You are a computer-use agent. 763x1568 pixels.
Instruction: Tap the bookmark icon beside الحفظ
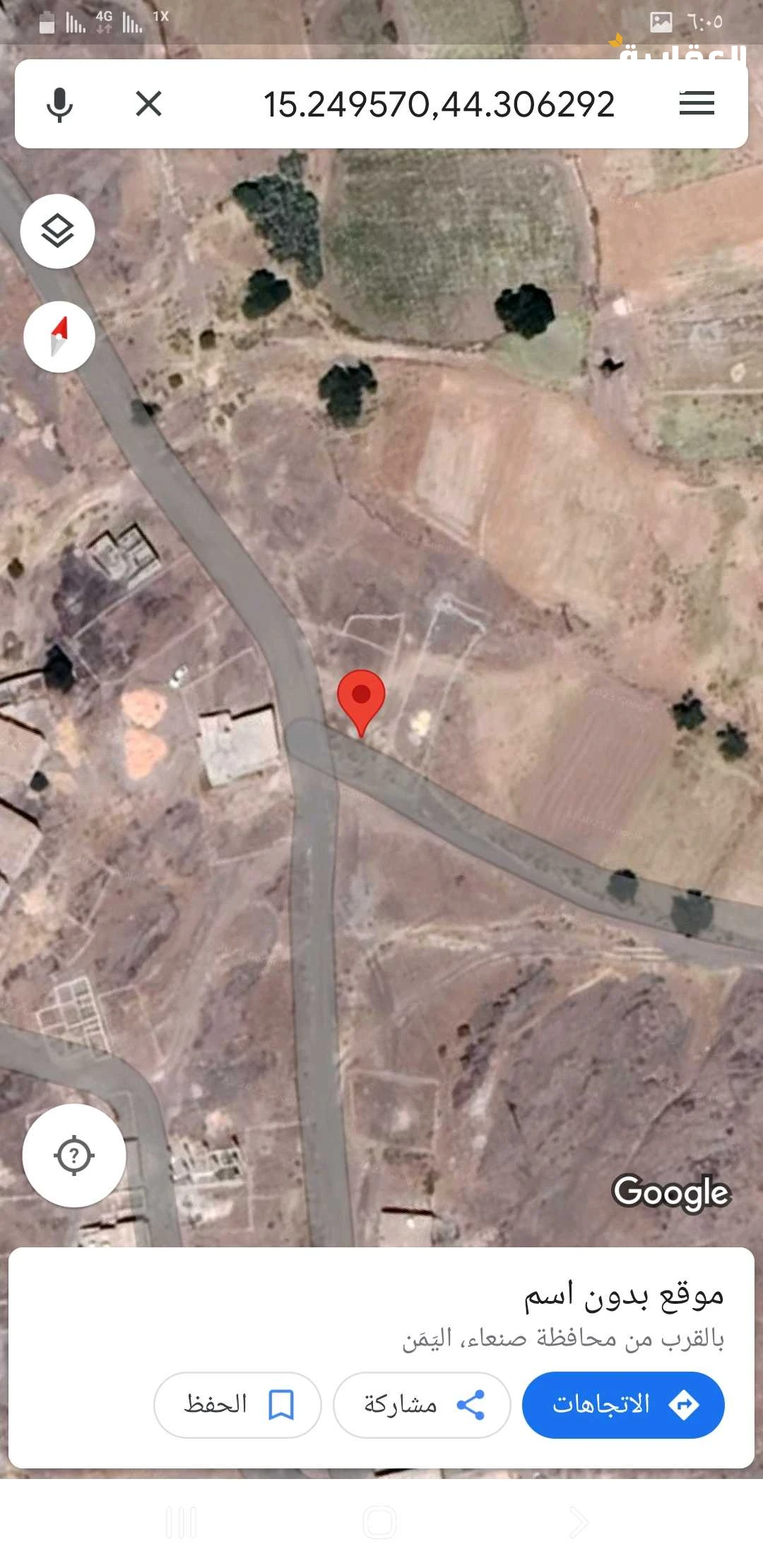(281, 1405)
